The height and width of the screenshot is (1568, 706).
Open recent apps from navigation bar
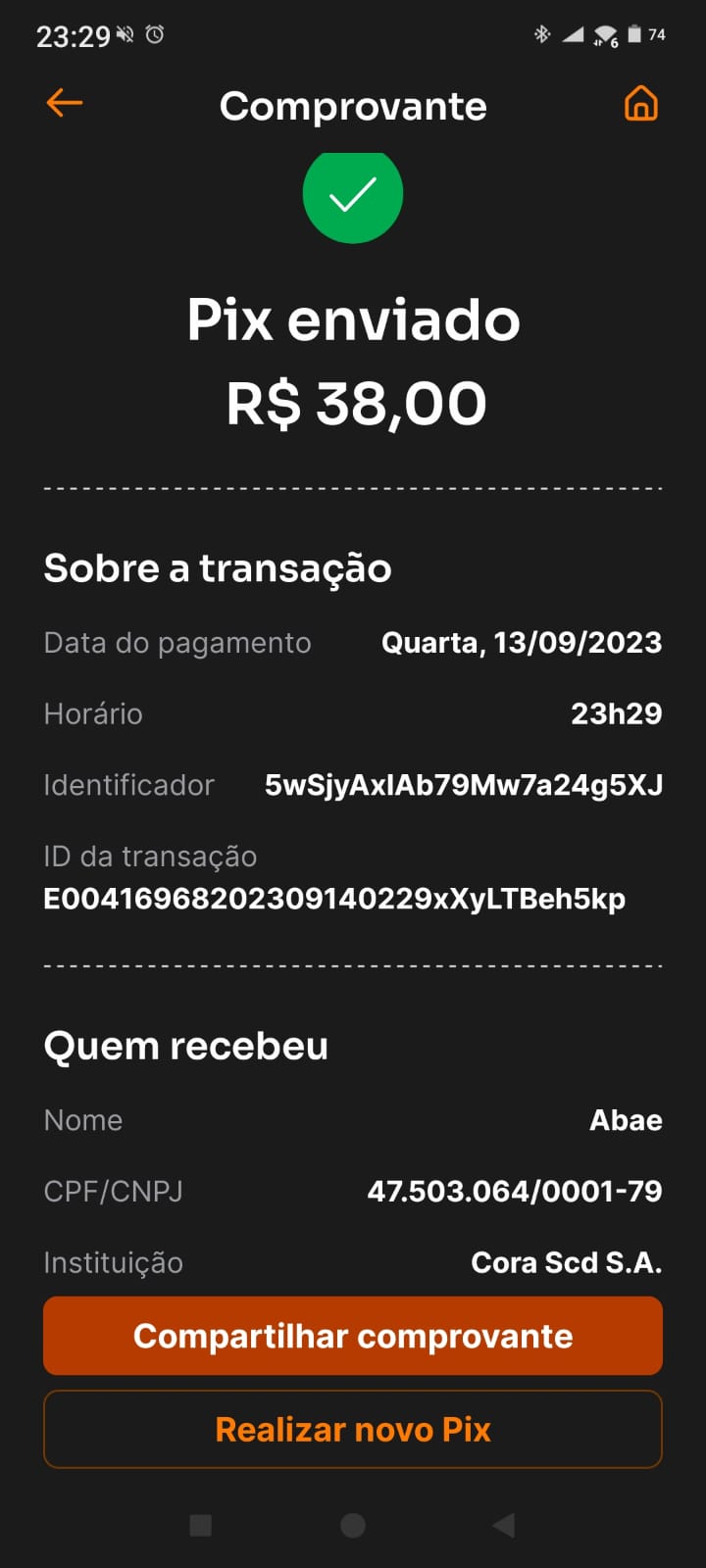(x=201, y=1525)
